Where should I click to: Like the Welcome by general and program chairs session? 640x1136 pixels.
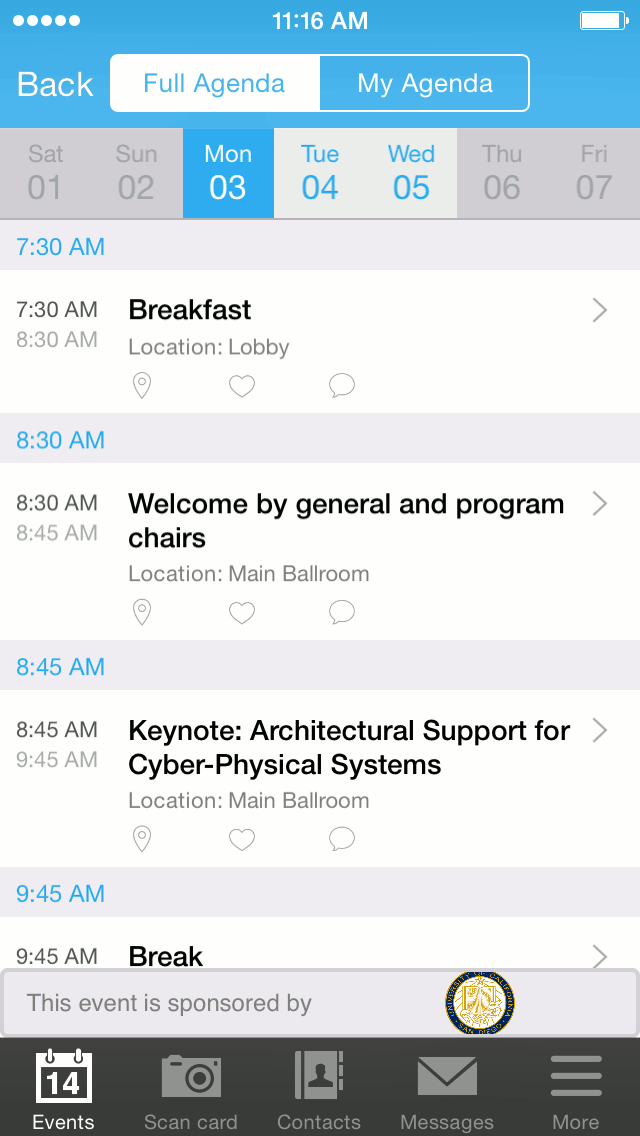[x=242, y=612]
